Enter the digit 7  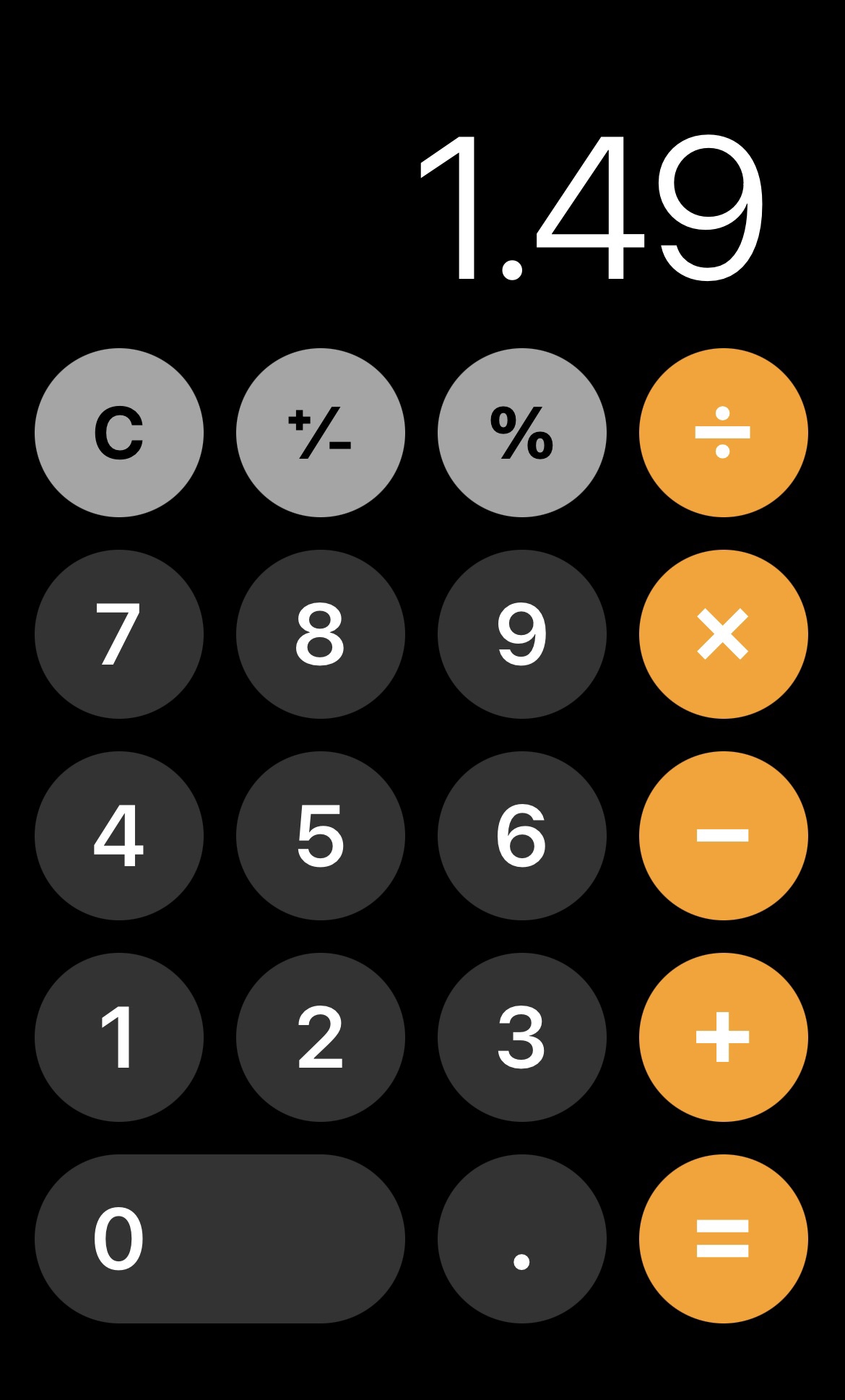coord(119,634)
